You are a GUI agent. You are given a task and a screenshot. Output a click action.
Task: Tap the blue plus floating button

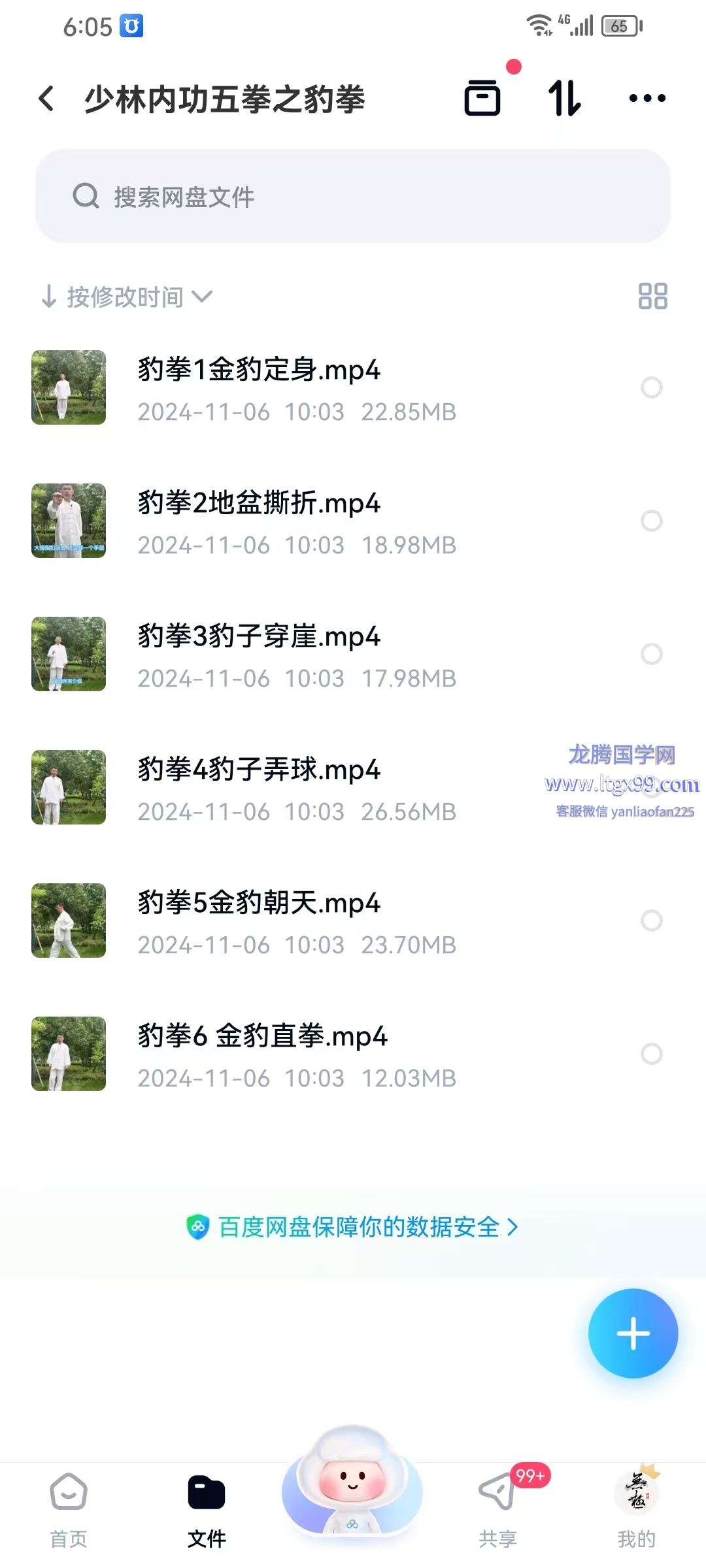pyautogui.click(x=633, y=1333)
